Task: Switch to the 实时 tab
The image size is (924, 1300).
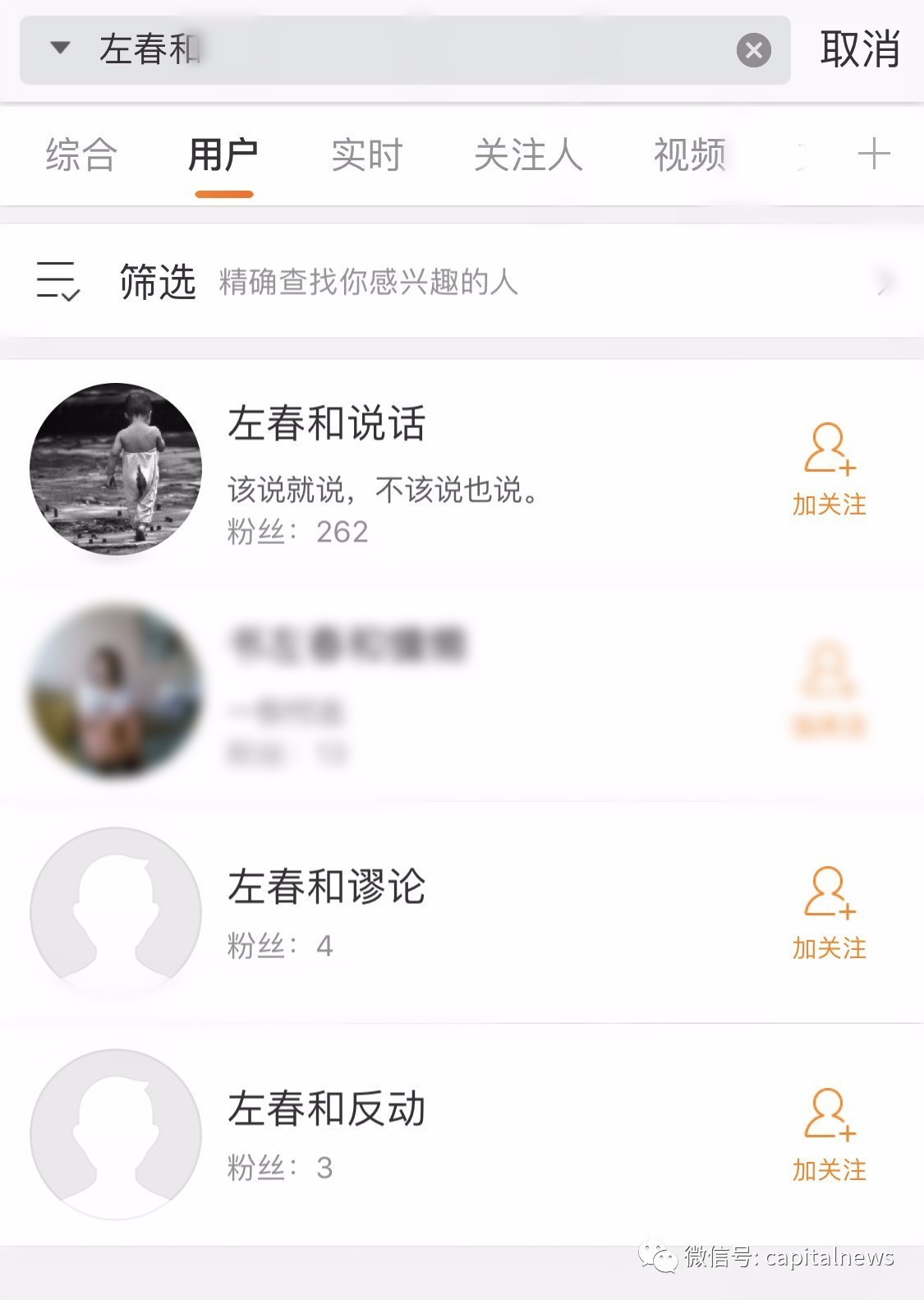Action: (x=366, y=155)
